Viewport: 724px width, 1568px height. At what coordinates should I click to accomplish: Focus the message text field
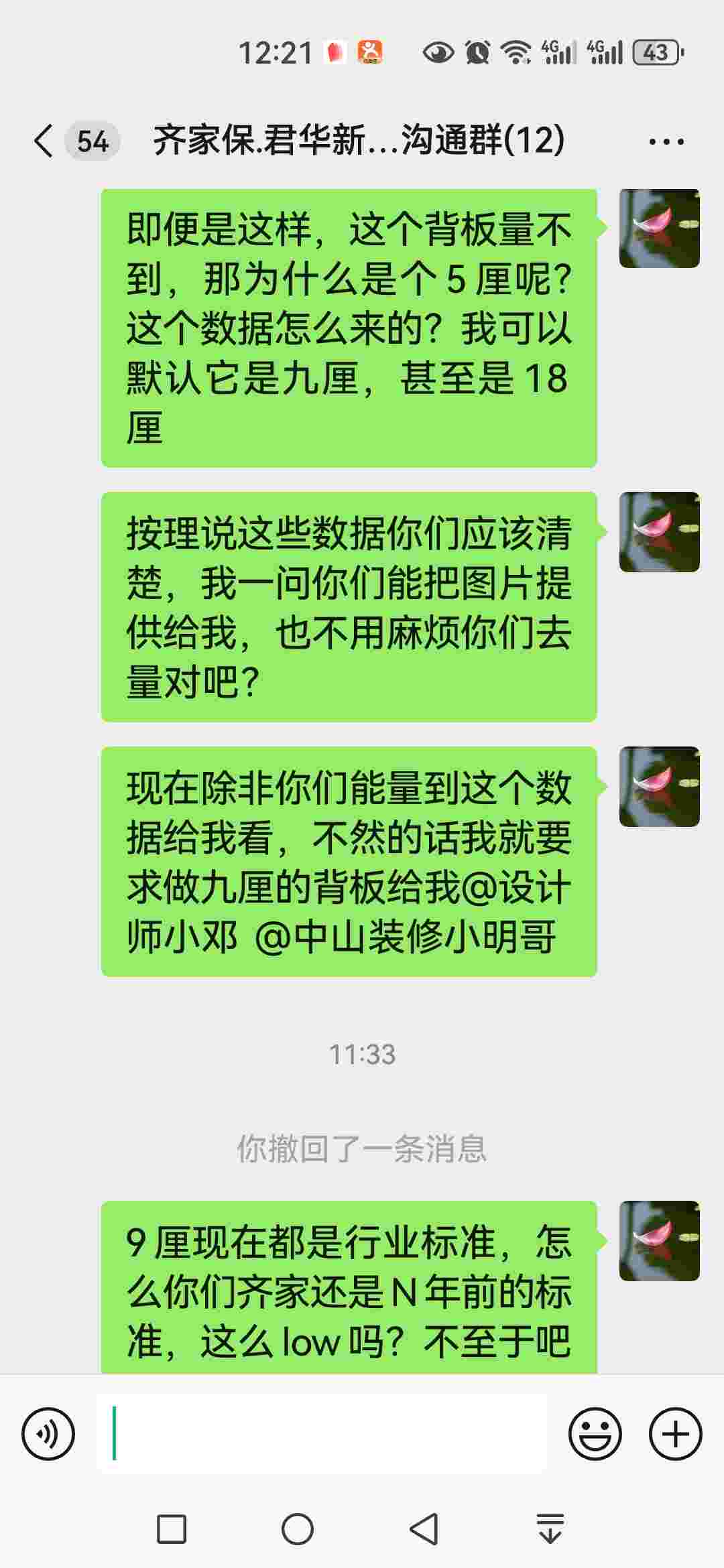pyautogui.click(x=322, y=1434)
